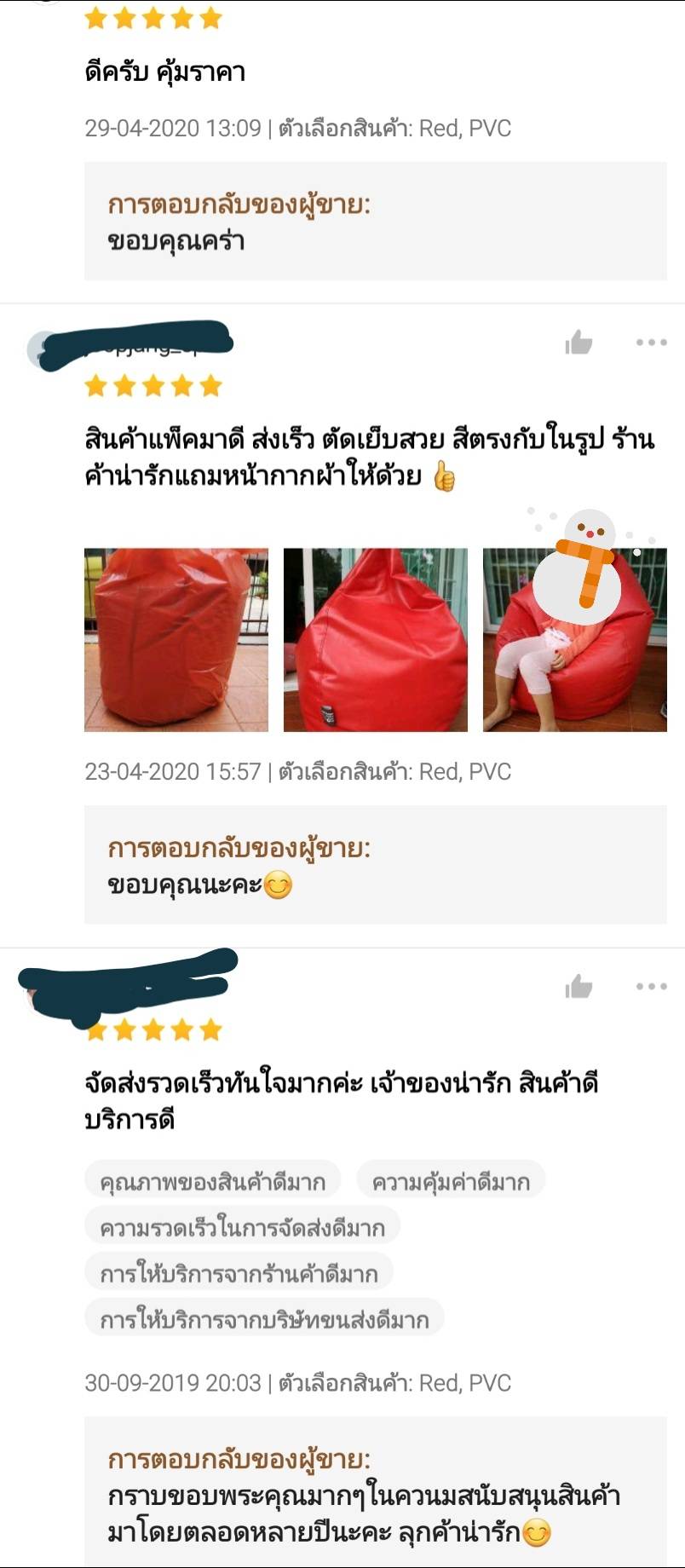This screenshot has width=685, height=1568.
Task: Open second review photo of red bean bag
Action: click(x=376, y=639)
